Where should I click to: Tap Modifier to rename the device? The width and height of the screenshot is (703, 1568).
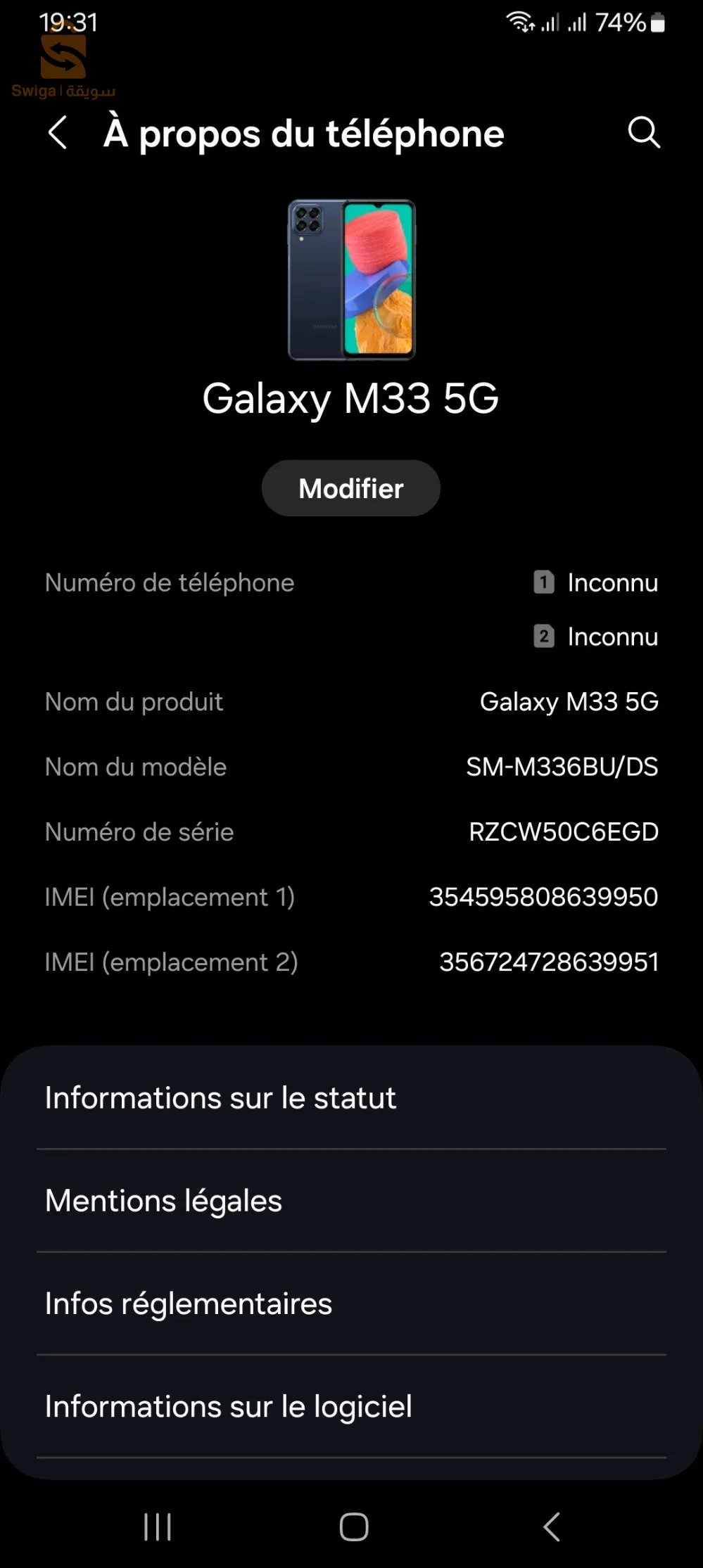click(350, 487)
